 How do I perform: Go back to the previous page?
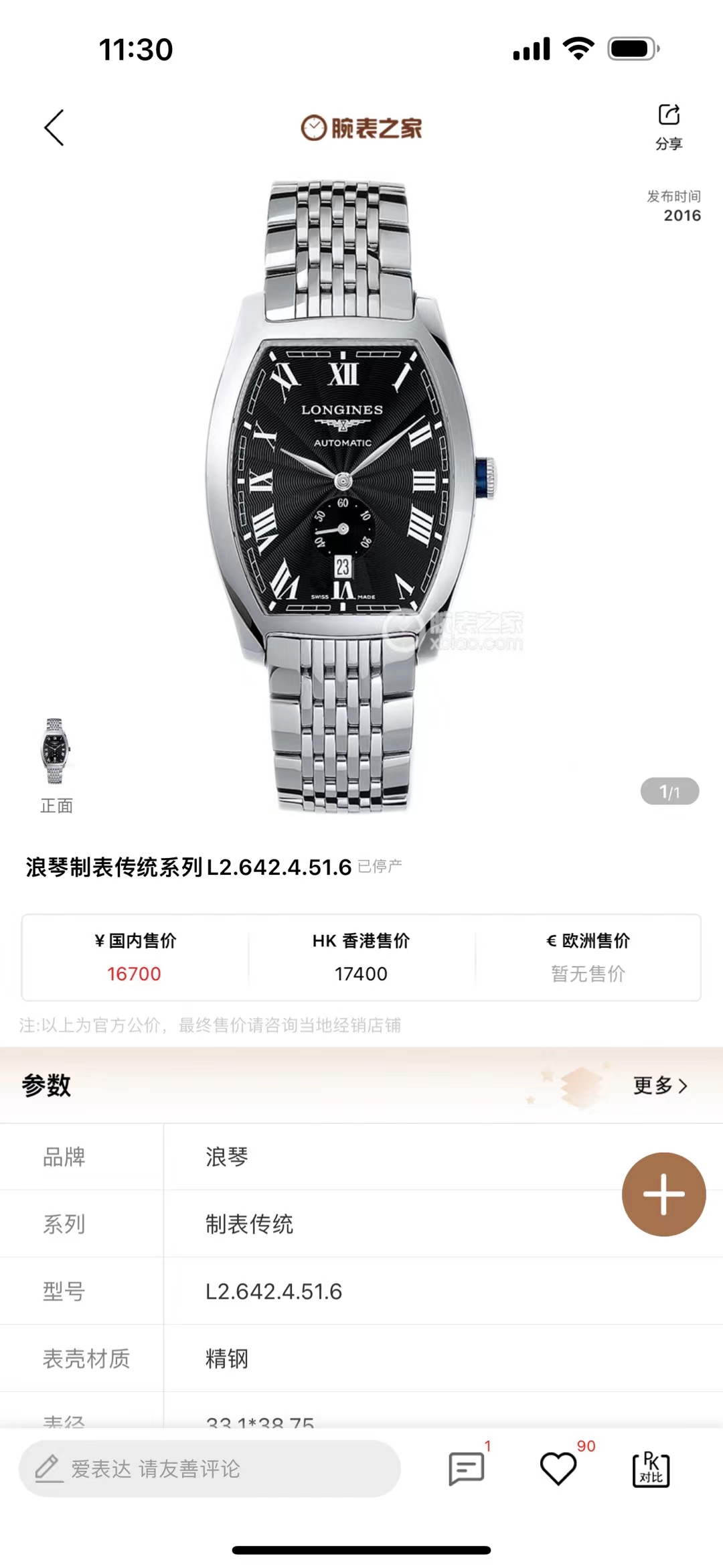(54, 127)
